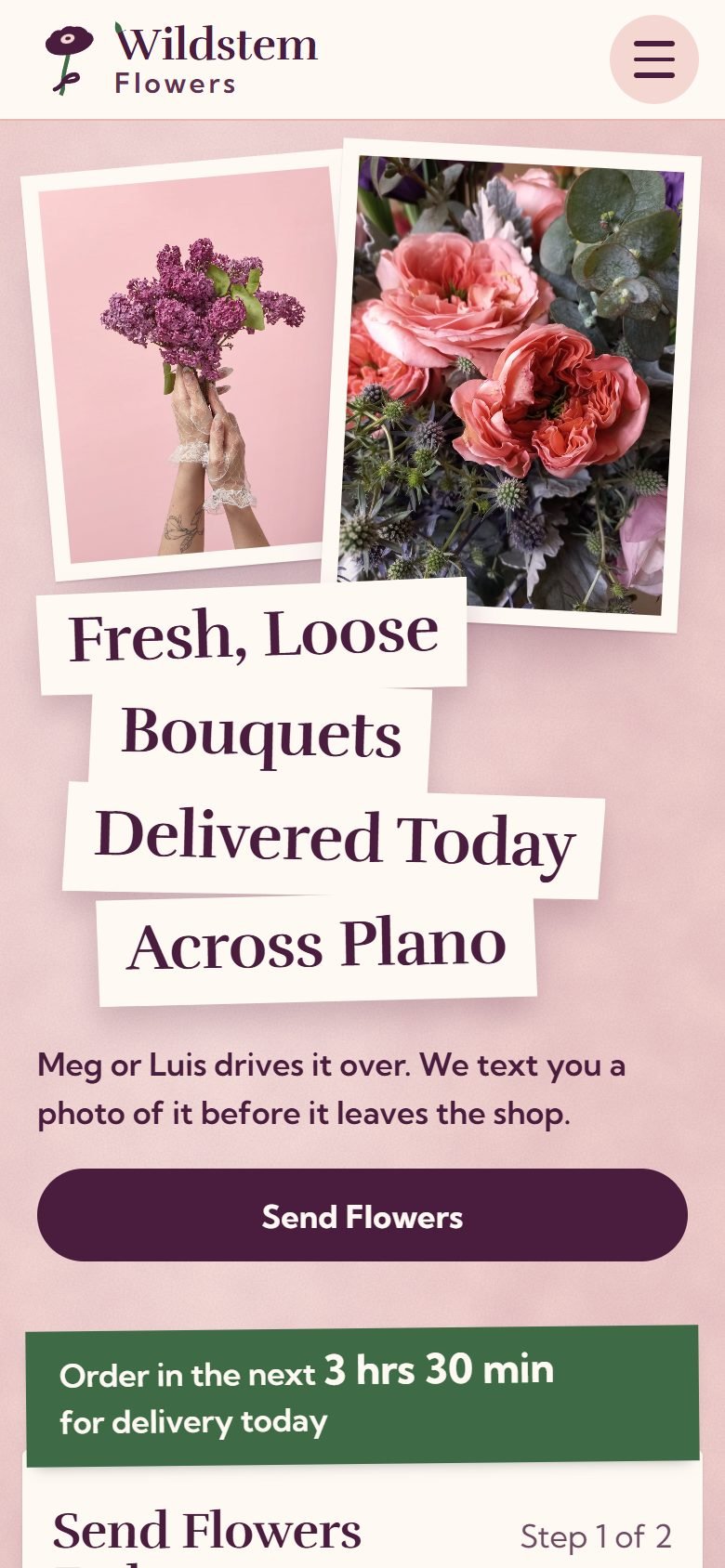Tap the Send Flowers button

[362, 1215]
